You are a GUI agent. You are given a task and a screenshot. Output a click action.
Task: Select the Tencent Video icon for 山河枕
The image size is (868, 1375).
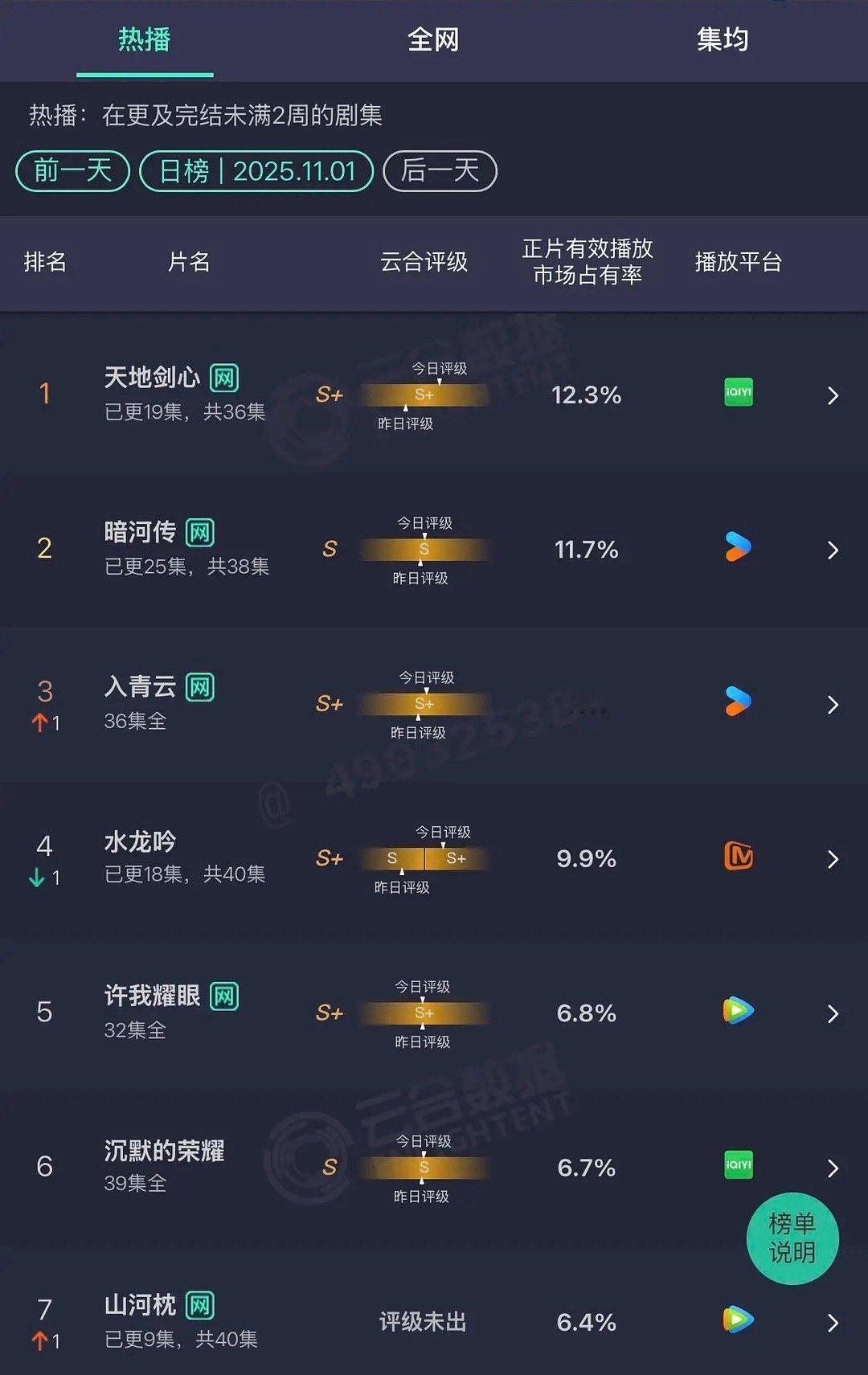coord(738,1318)
